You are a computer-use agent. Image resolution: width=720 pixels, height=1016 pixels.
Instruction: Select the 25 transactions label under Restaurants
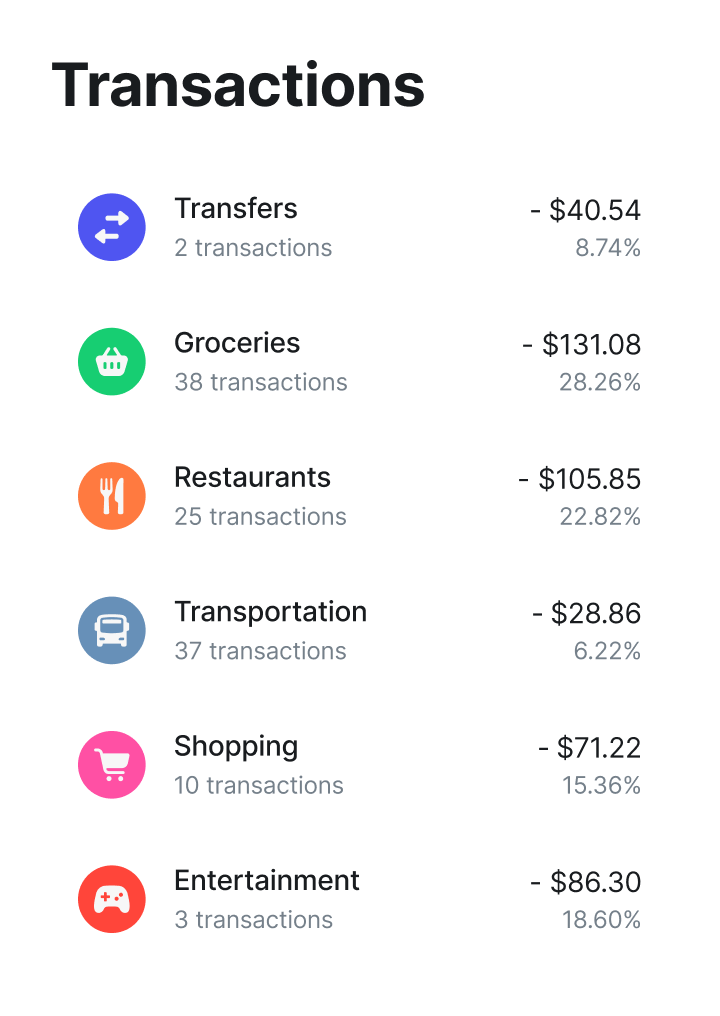coord(260,516)
